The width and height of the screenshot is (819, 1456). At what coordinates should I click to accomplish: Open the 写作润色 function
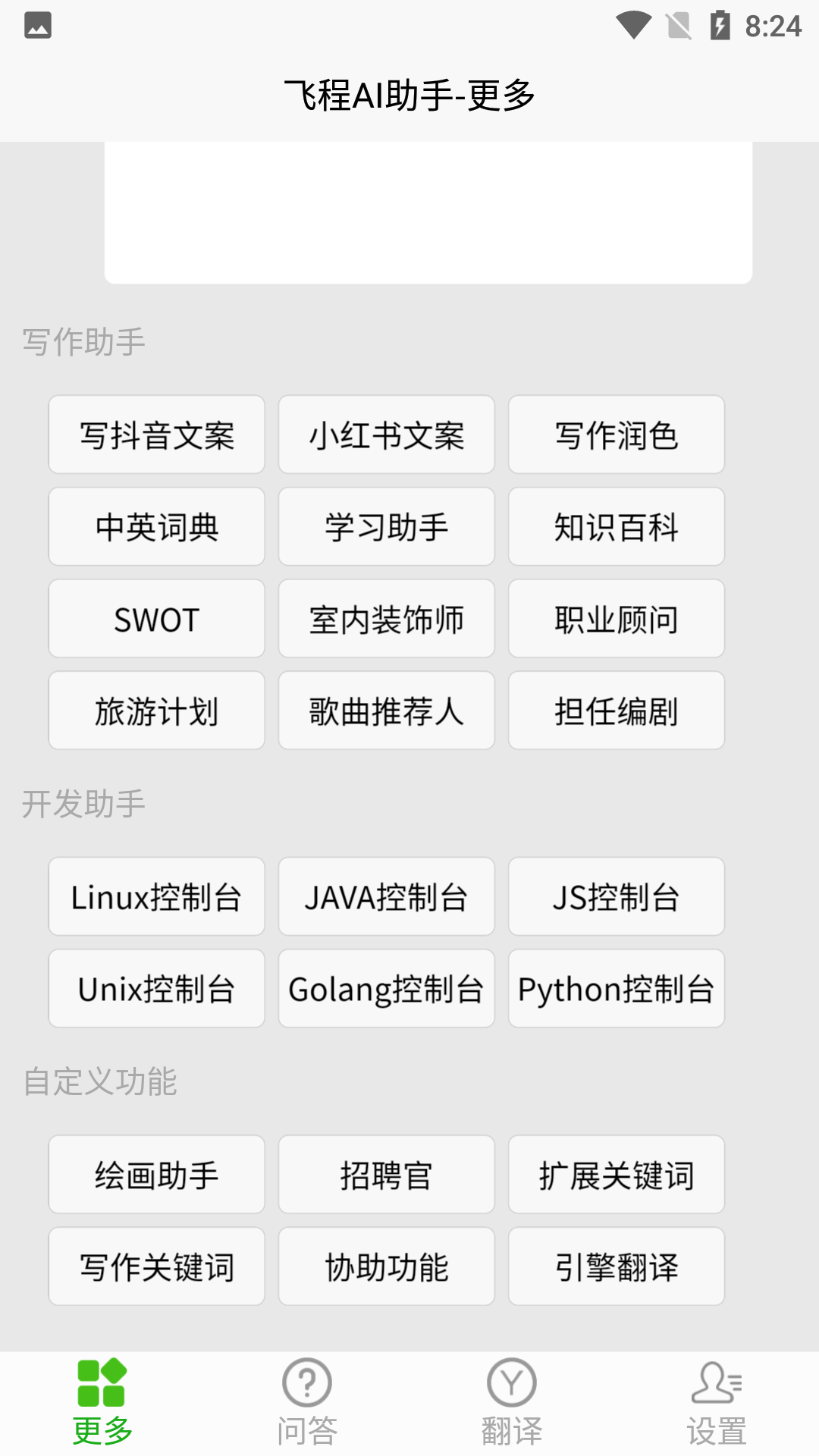pyautogui.click(x=617, y=435)
